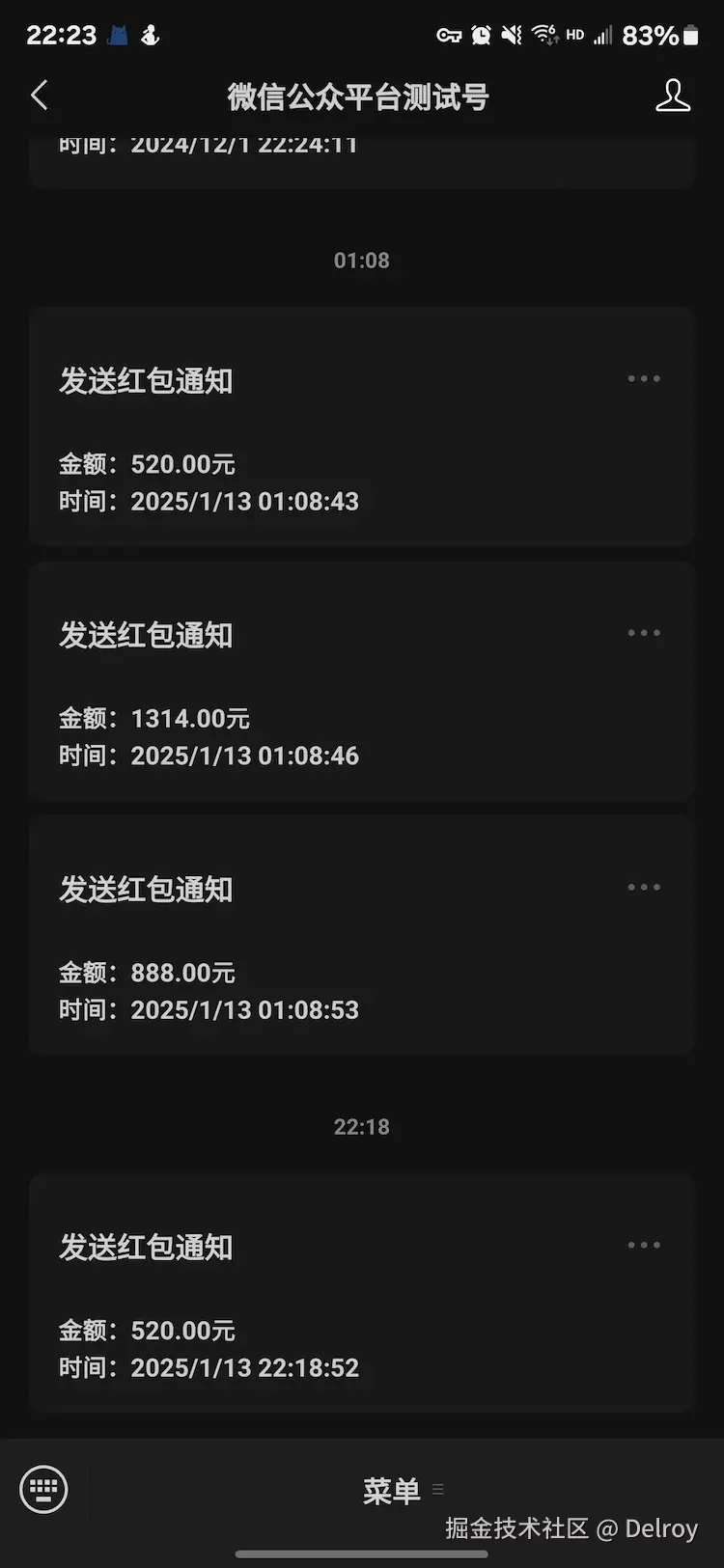Viewport: 724px width, 1568px height.
Task: Tap the 01:08 timestamp divider
Action: click(x=361, y=259)
